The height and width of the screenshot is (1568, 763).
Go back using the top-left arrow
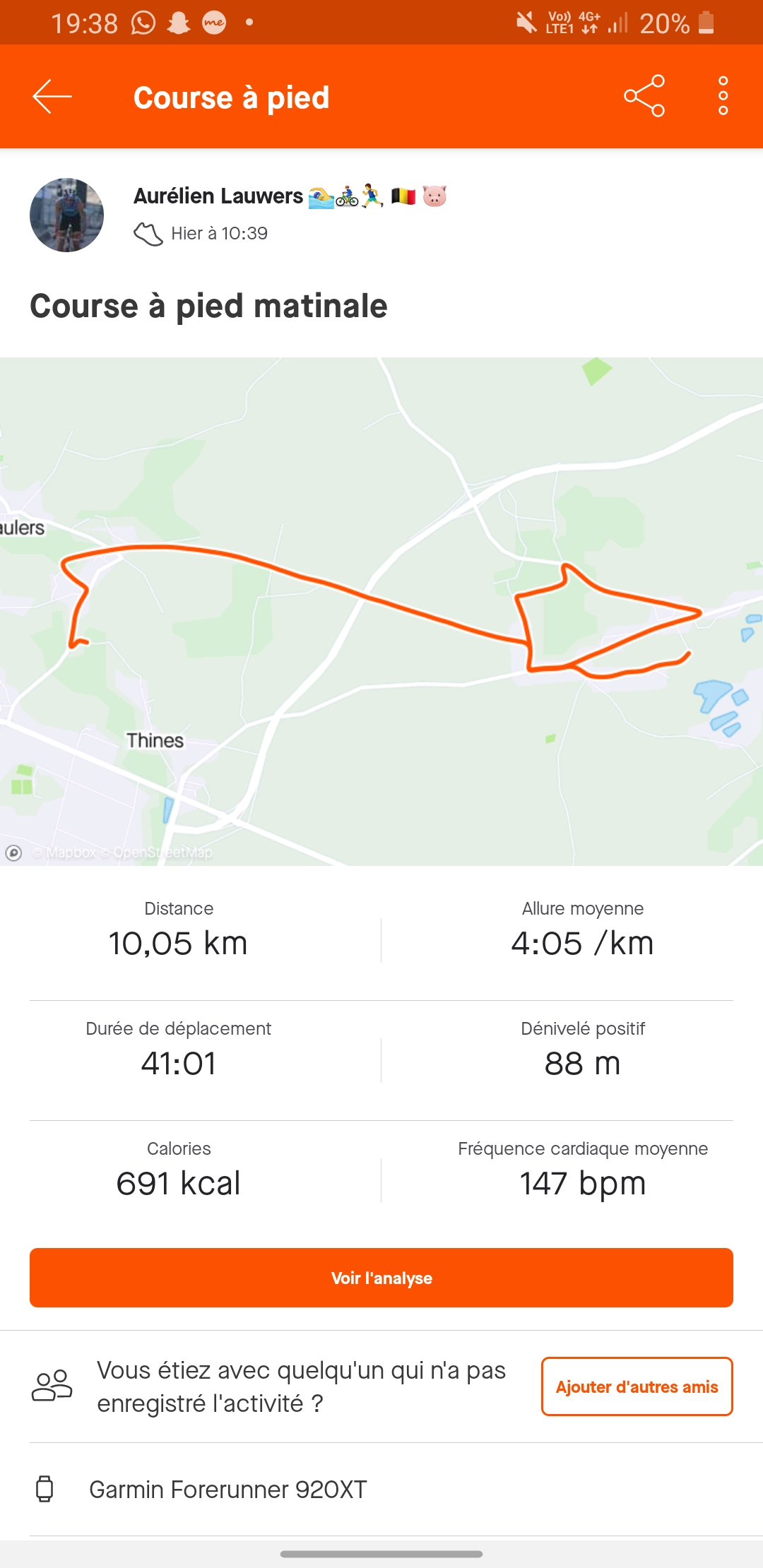pyautogui.click(x=52, y=96)
